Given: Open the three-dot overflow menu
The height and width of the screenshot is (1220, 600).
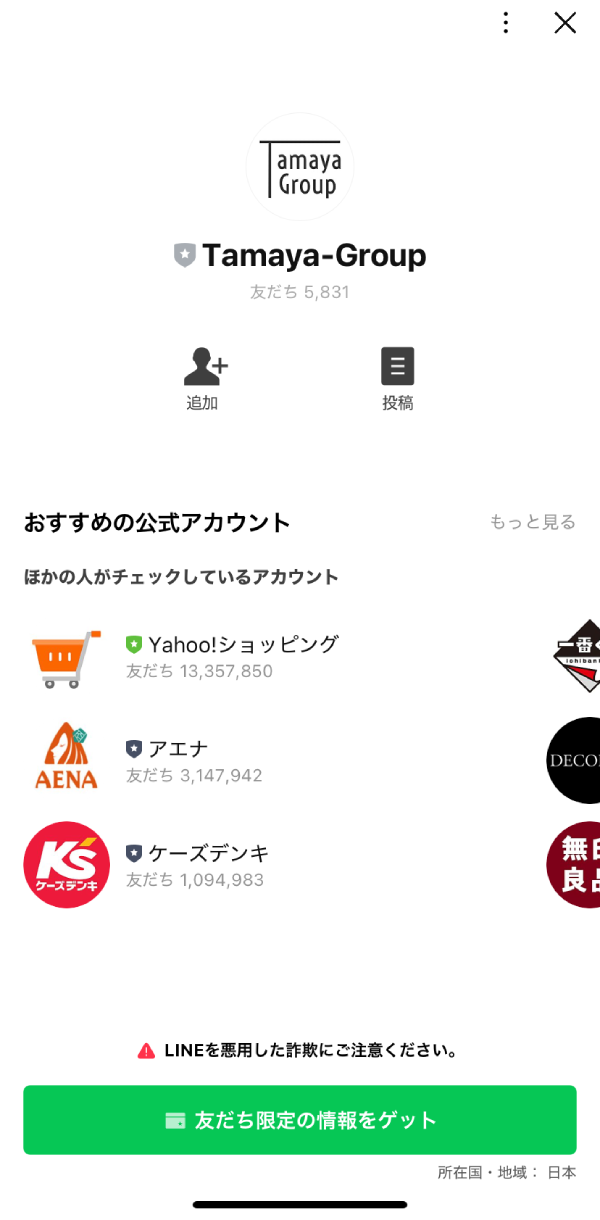Looking at the screenshot, I should pos(506,23).
